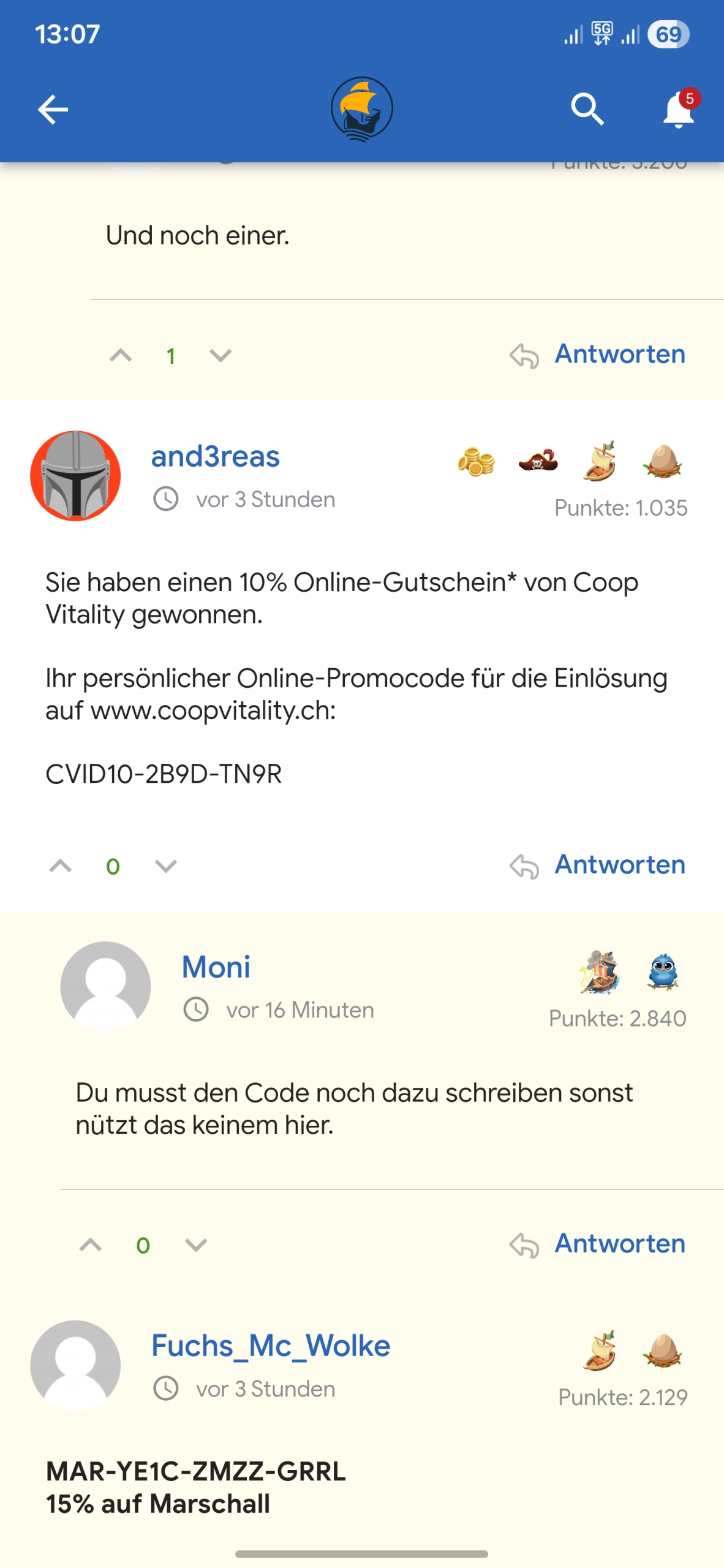Open and3reas's profile via username
This screenshot has height=1568, width=724.
click(x=215, y=456)
